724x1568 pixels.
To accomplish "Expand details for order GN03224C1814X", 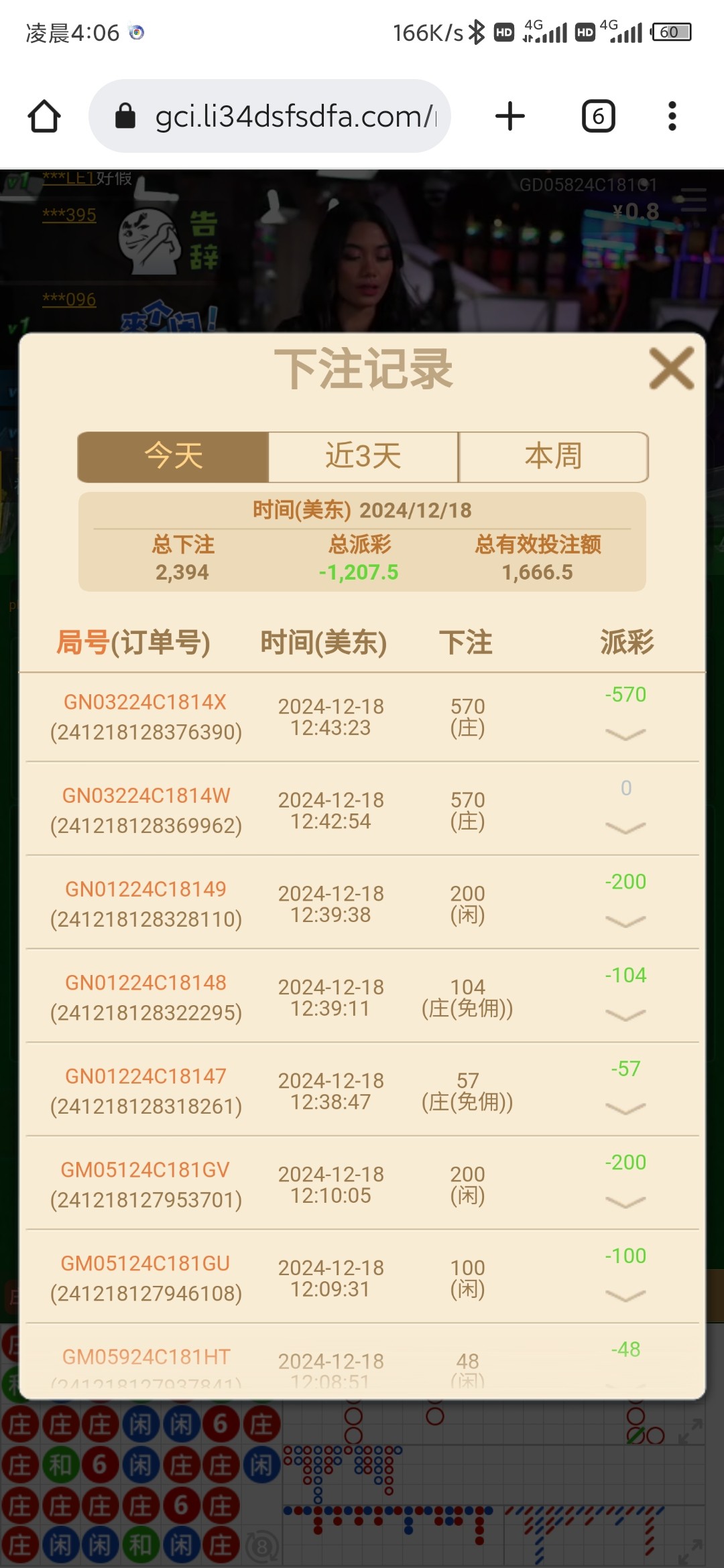I will click(625, 734).
